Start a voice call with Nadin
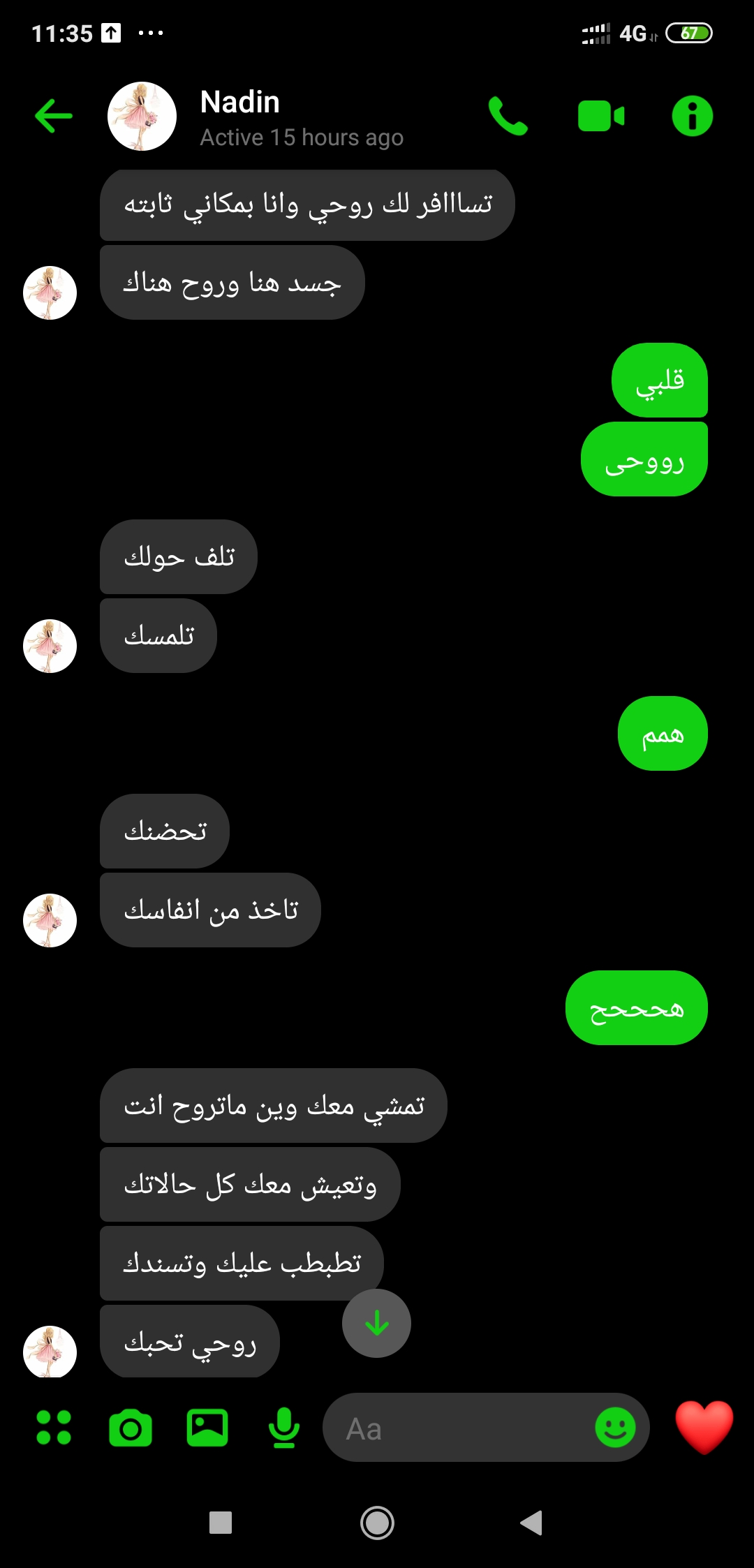This screenshot has width=754, height=1568. (x=508, y=116)
